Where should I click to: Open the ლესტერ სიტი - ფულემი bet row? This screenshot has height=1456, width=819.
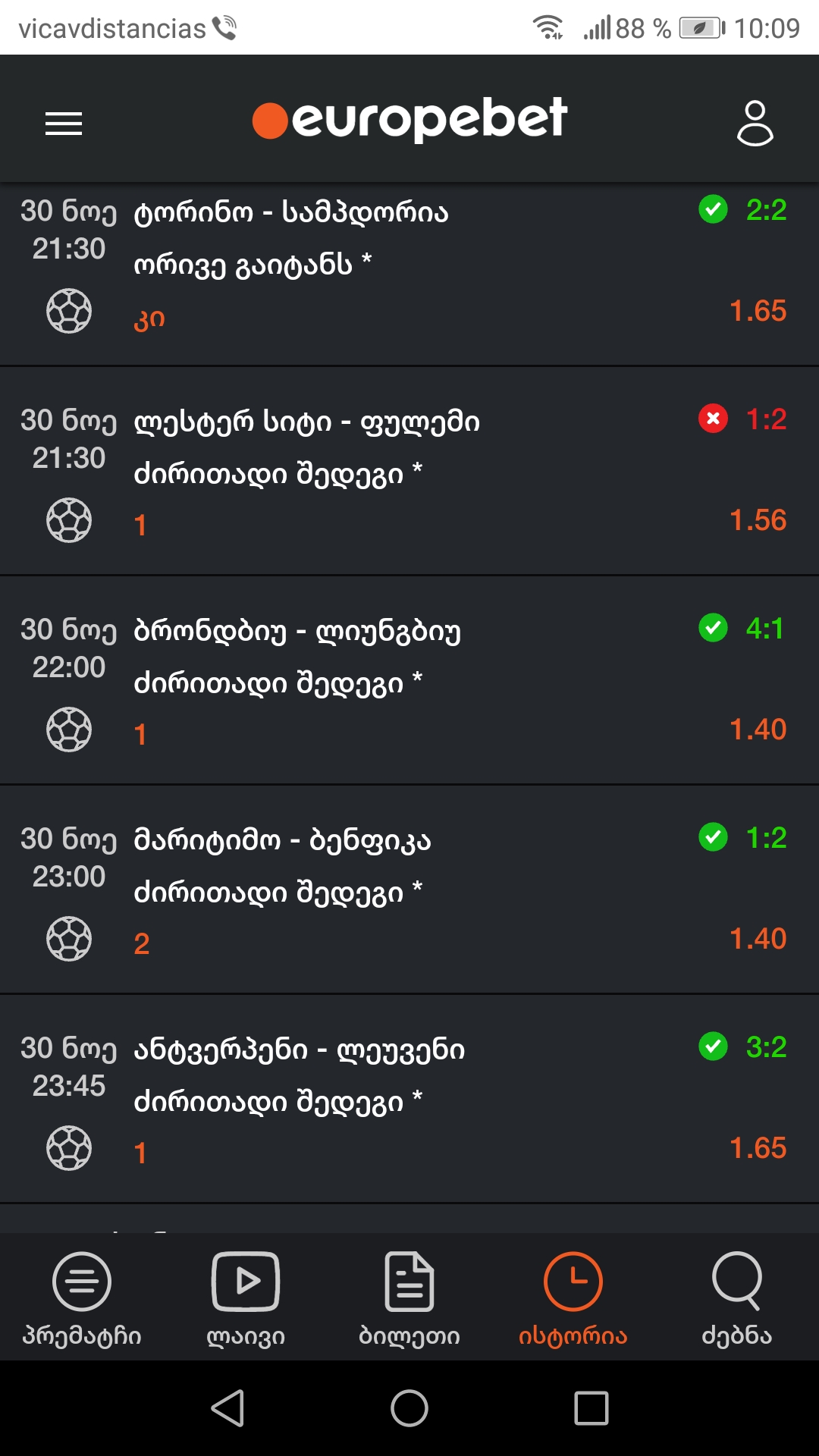point(409,472)
